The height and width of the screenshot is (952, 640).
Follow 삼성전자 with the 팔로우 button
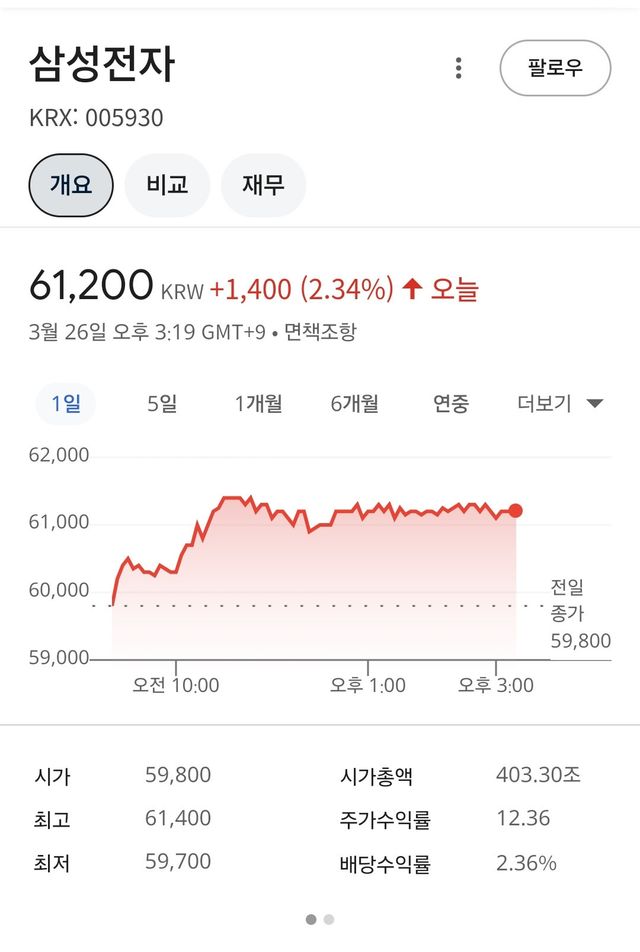555,68
